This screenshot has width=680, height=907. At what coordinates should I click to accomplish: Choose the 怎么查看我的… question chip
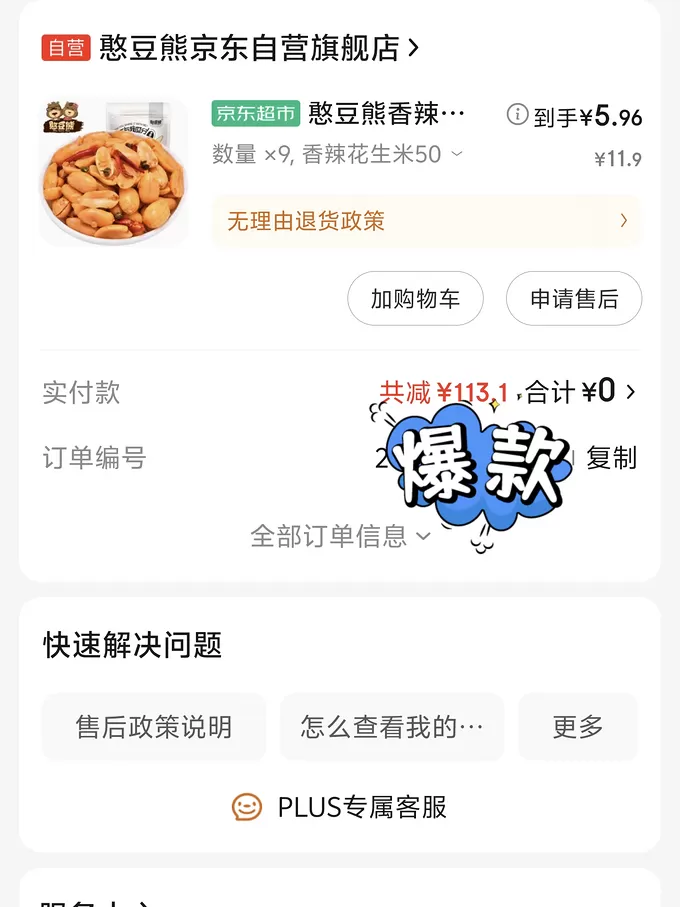(392, 727)
